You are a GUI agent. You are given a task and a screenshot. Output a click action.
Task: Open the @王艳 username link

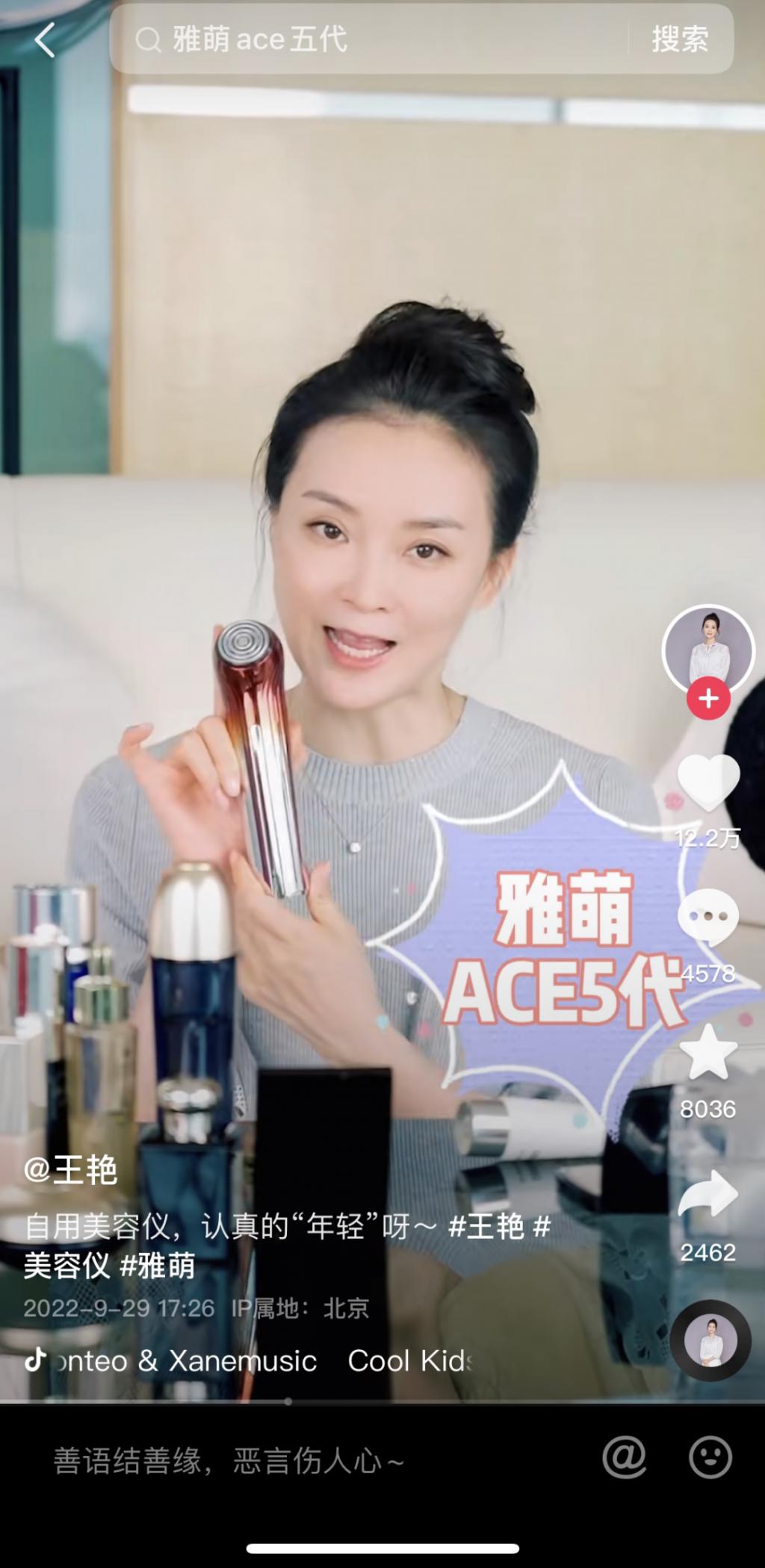[x=70, y=1169]
